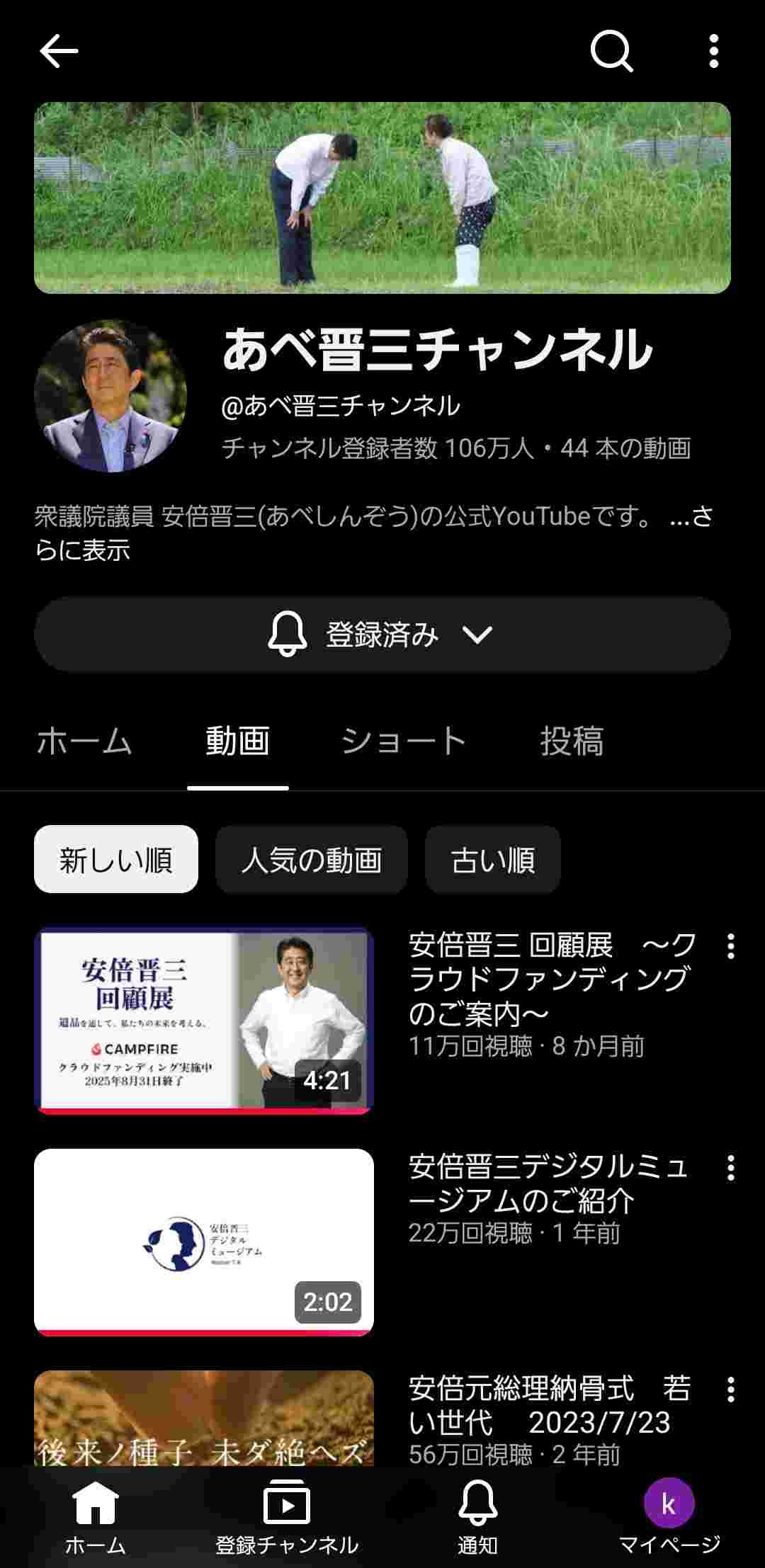The height and width of the screenshot is (1568, 765).
Task: Play the 安倍晋三デジタルミュージアムのご紹介 video
Action: coord(204,1242)
